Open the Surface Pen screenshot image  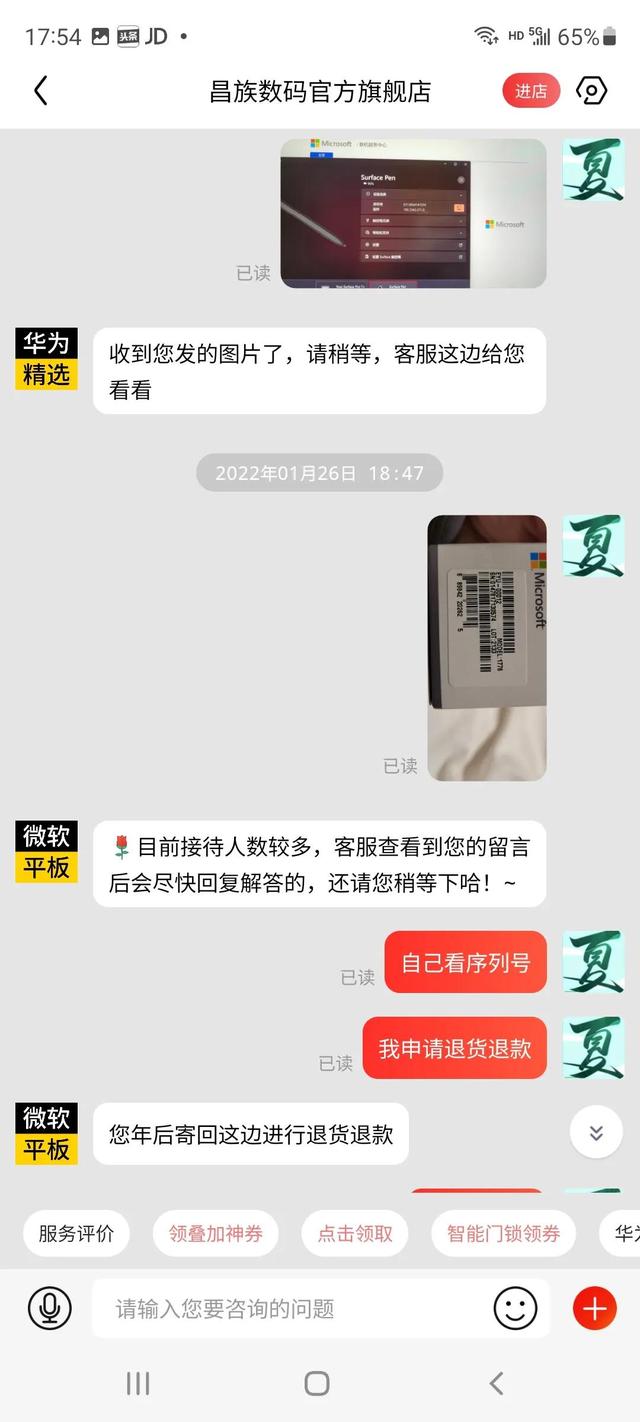coord(413,213)
